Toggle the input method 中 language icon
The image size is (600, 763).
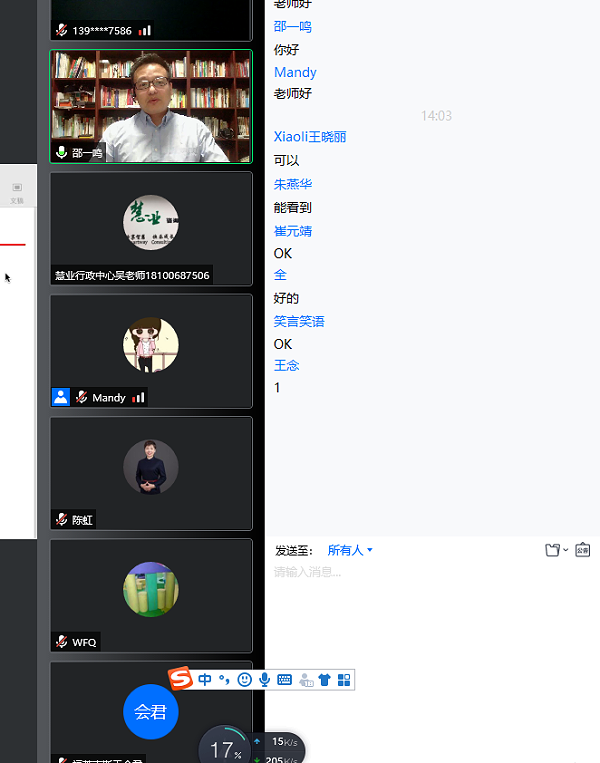point(205,680)
